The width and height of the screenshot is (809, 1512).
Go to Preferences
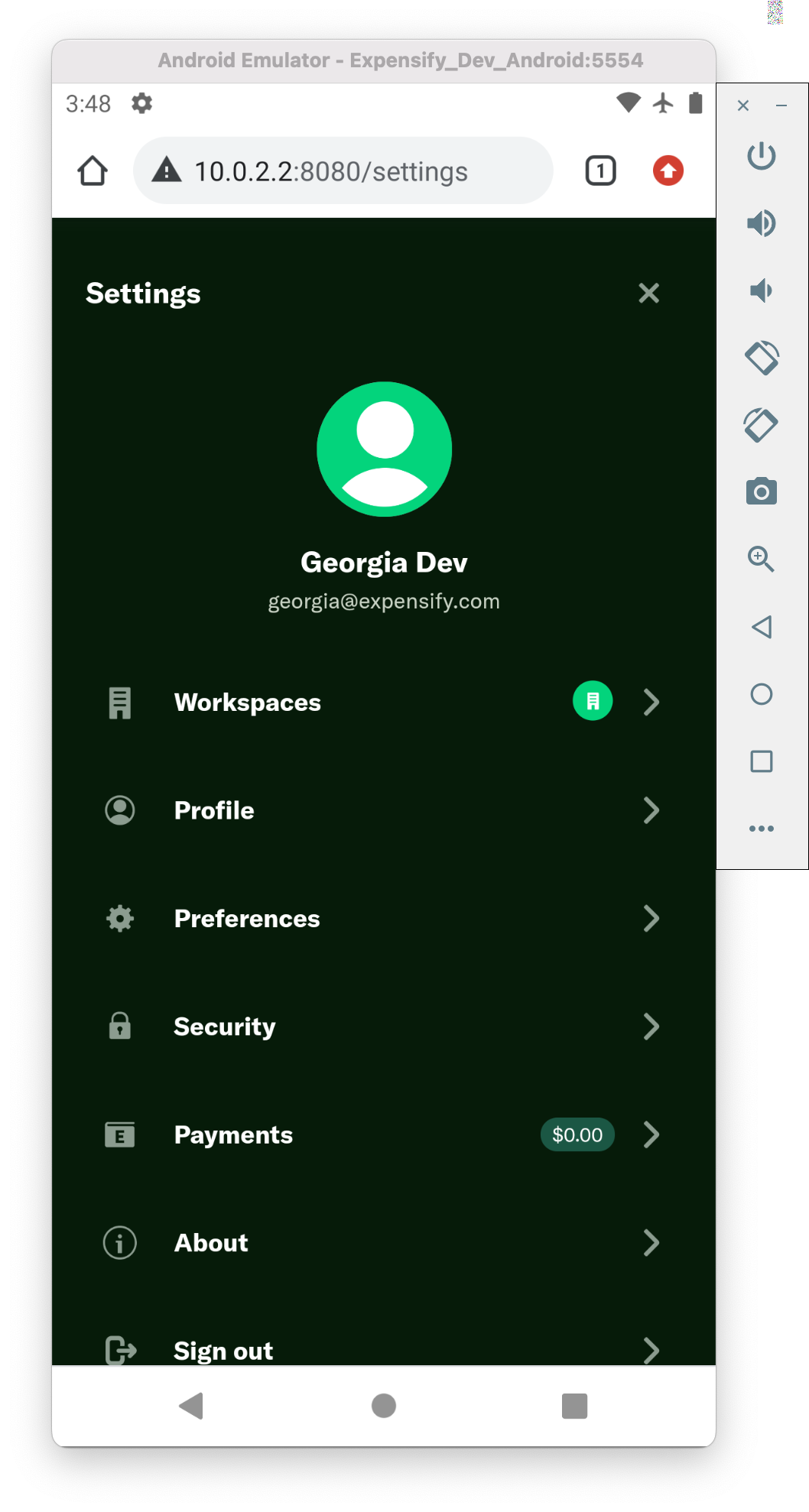[382, 918]
